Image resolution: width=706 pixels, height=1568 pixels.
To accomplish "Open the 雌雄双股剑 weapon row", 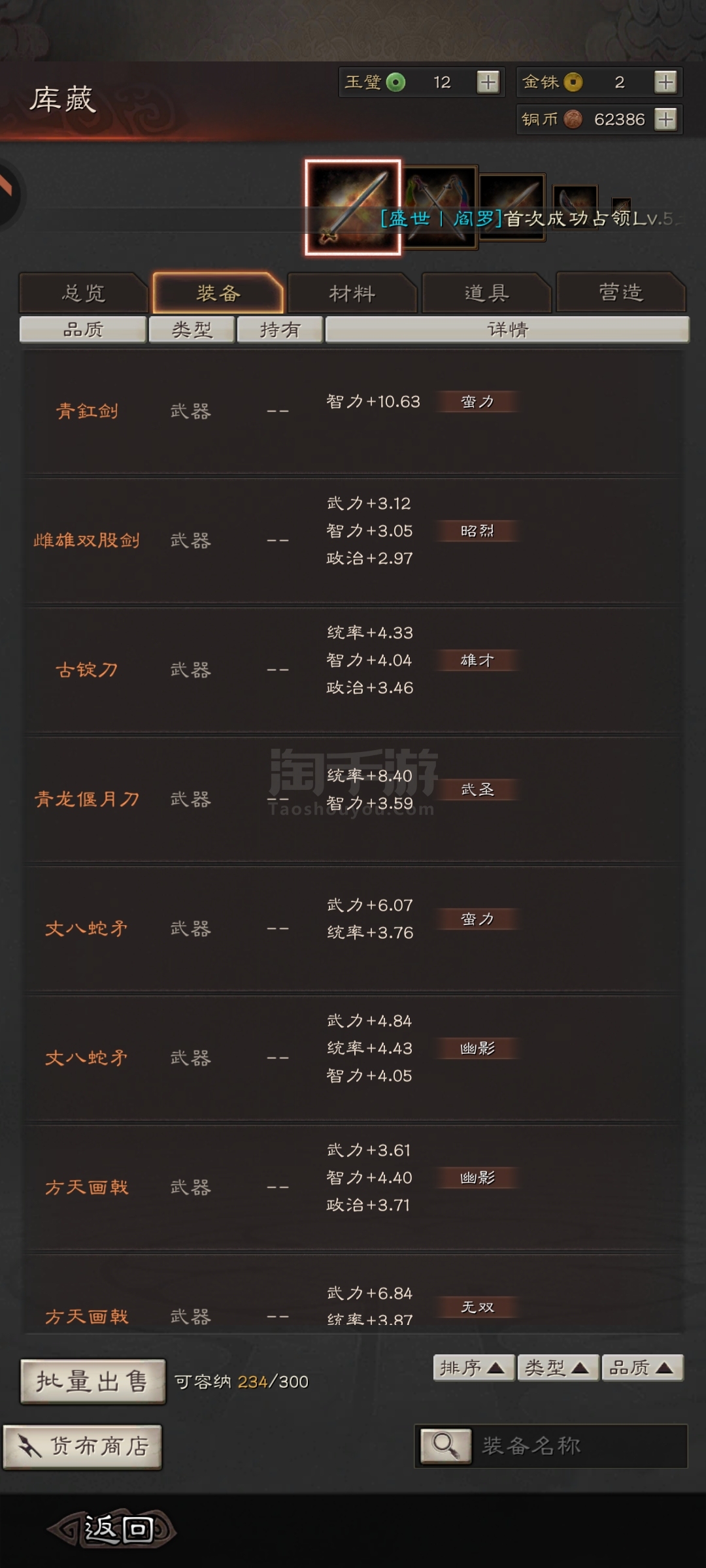I will [353, 540].
